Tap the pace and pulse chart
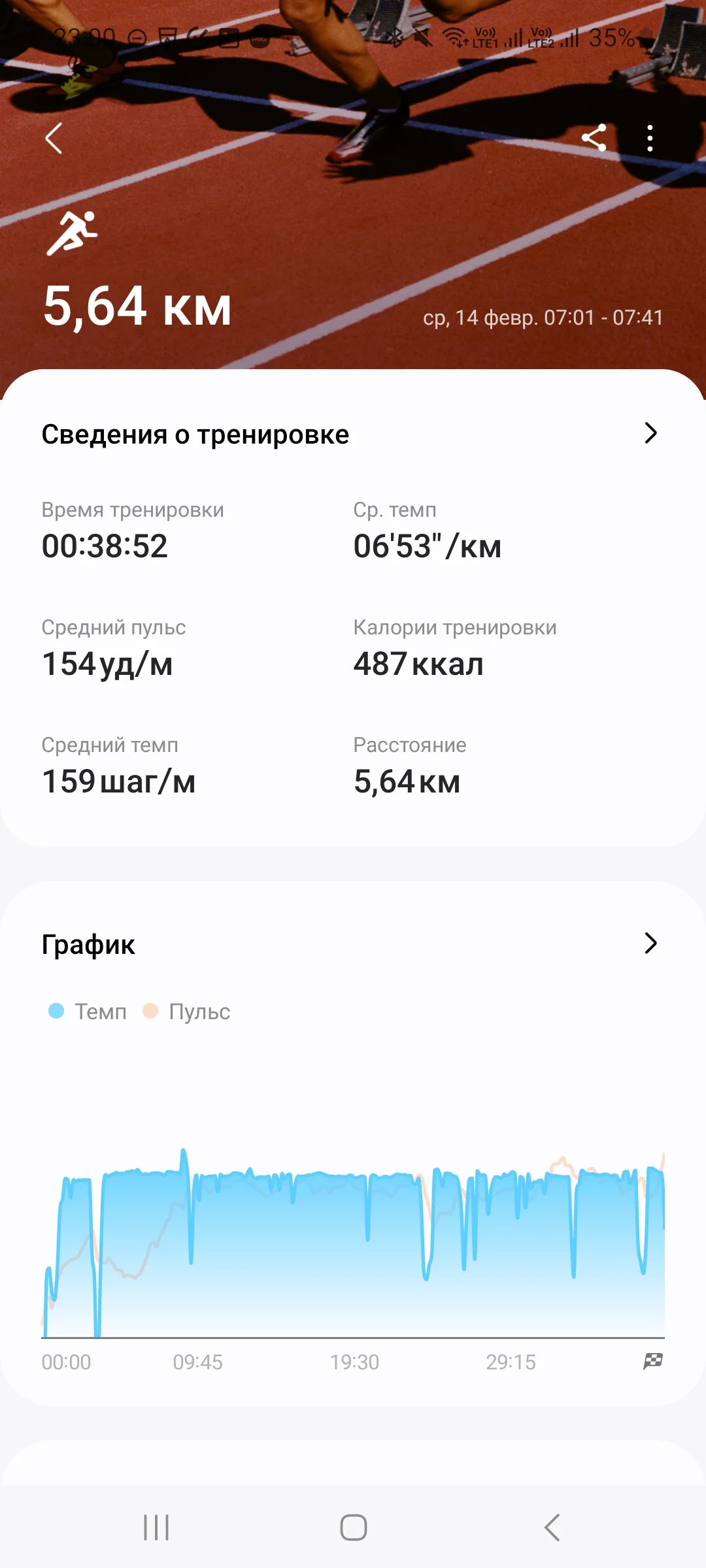Image resolution: width=706 pixels, height=1568 pixels. click(x=353, y=1241)
